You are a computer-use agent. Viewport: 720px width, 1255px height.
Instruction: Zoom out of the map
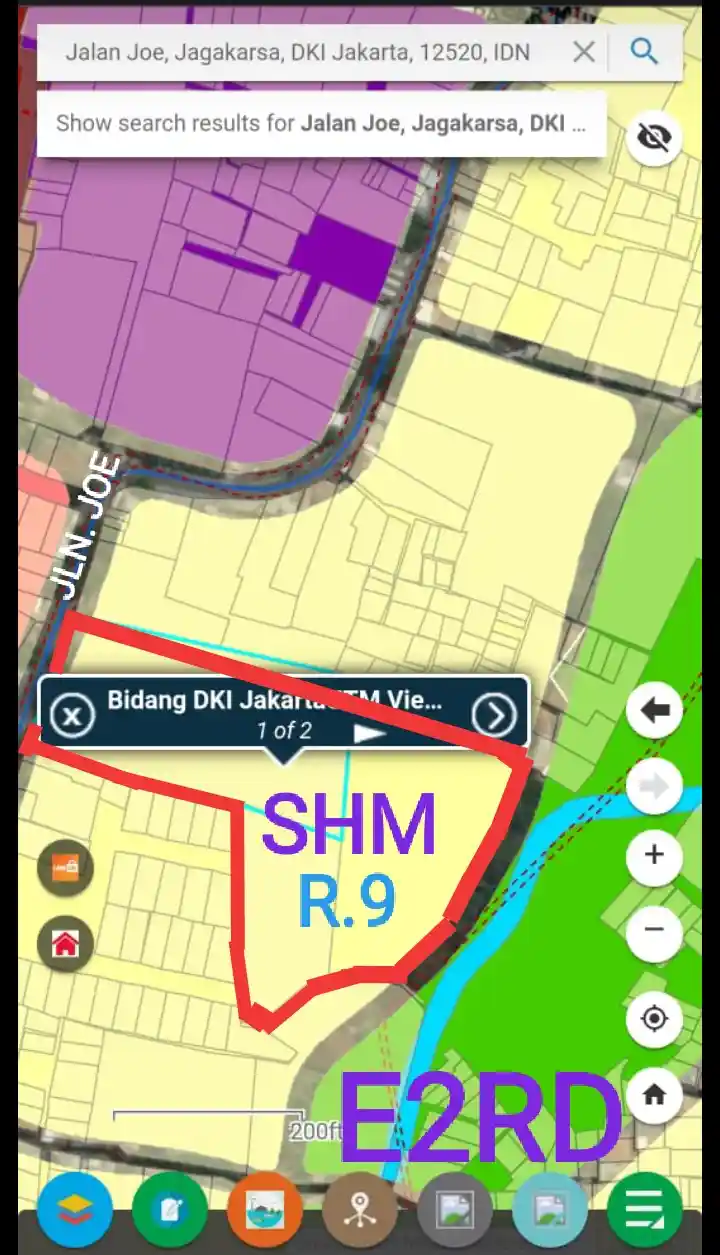click(654, 930)
